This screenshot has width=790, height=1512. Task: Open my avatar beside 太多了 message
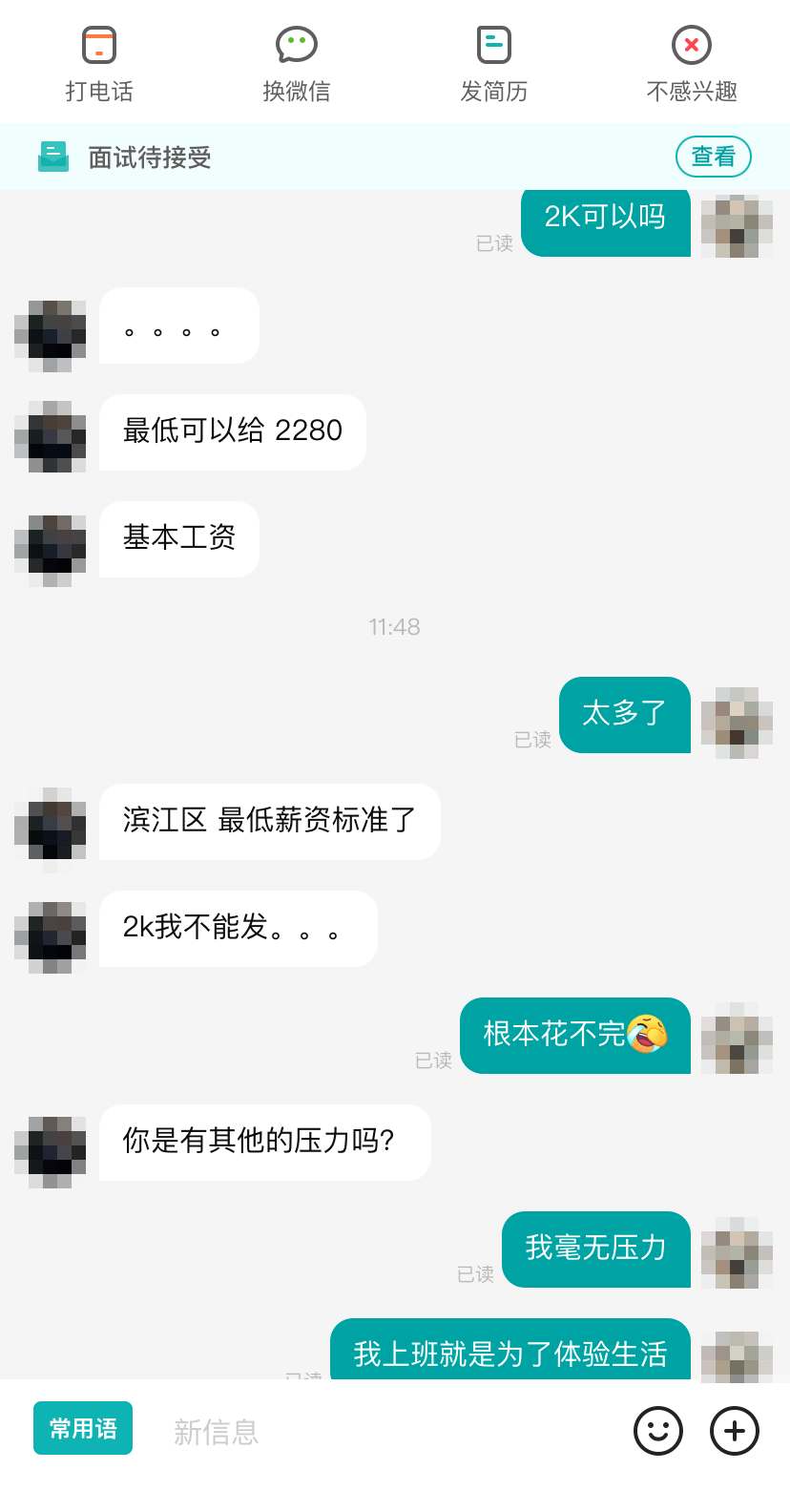[x=737, y=723]
